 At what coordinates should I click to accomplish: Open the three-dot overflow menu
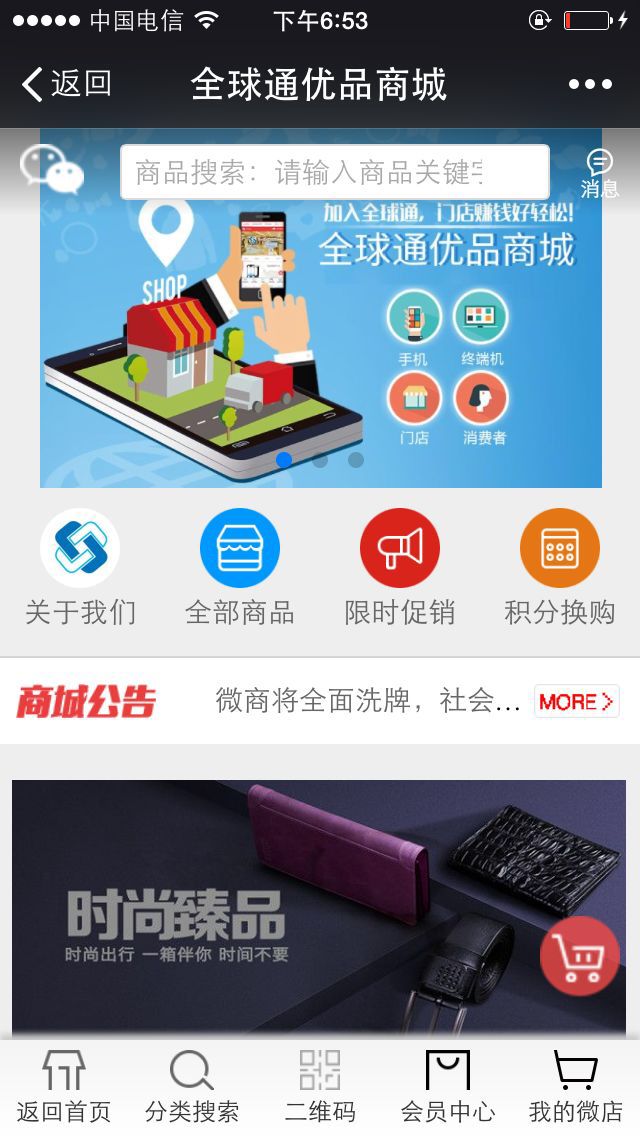click(x=590, y=85)
